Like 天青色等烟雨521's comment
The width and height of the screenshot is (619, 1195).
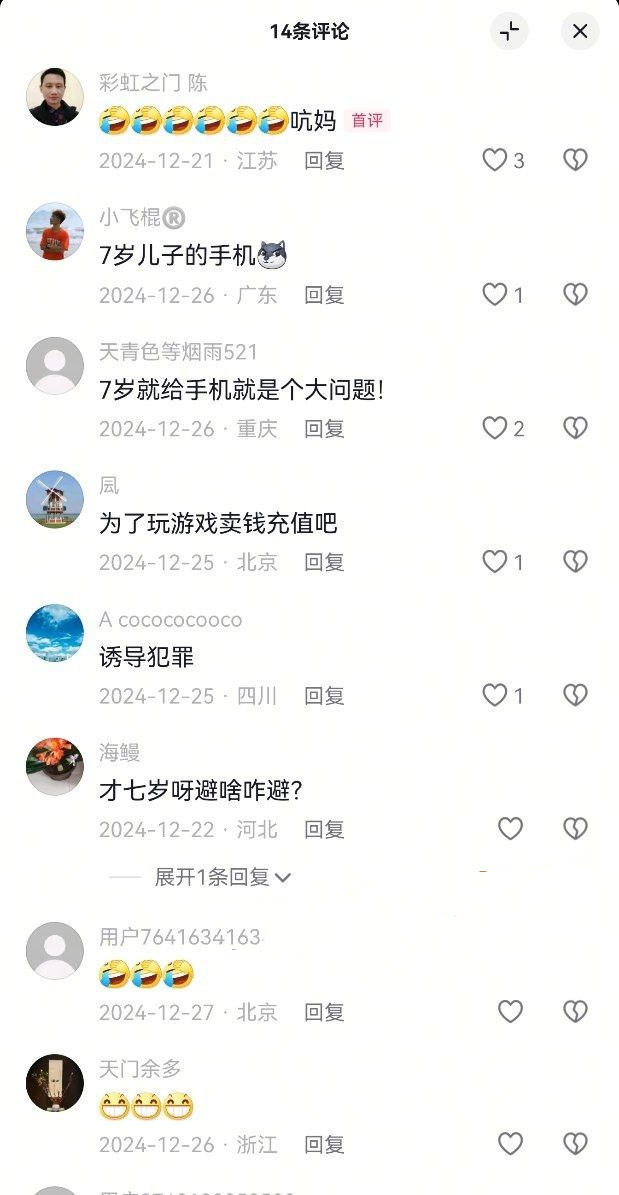click(495, 428)
